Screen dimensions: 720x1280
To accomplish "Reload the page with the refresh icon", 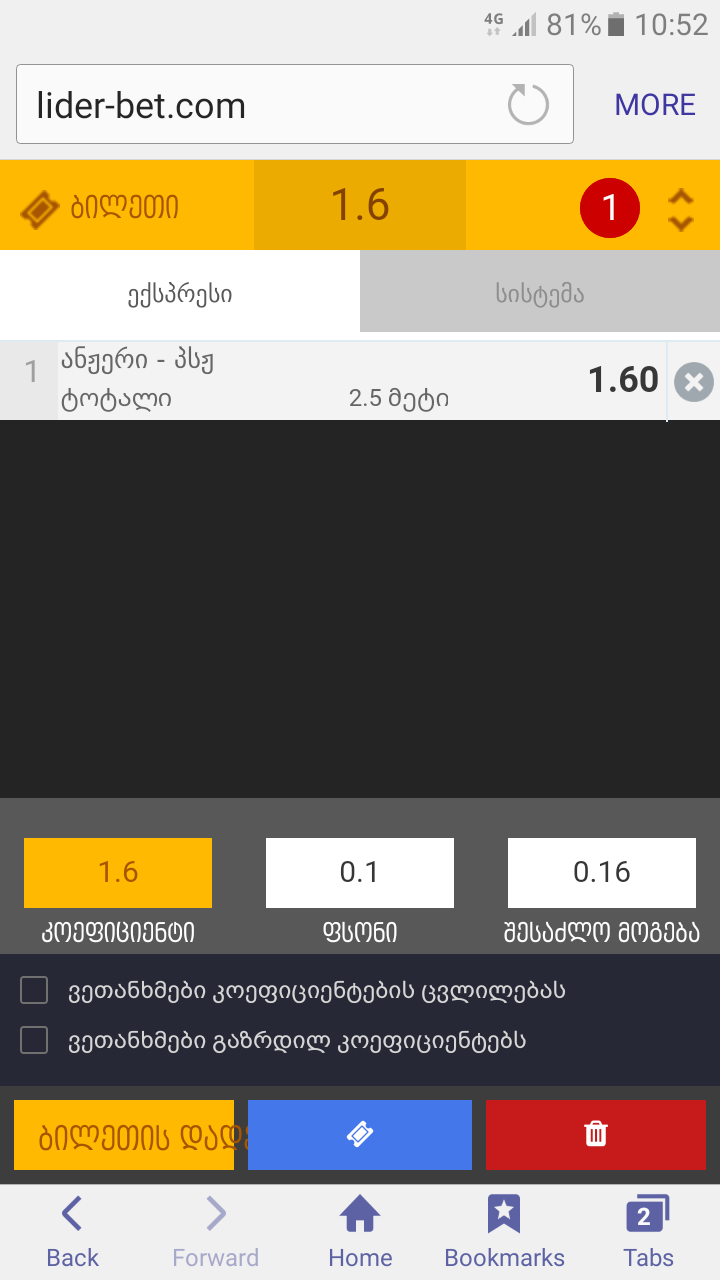I will [x=528, y=105].
